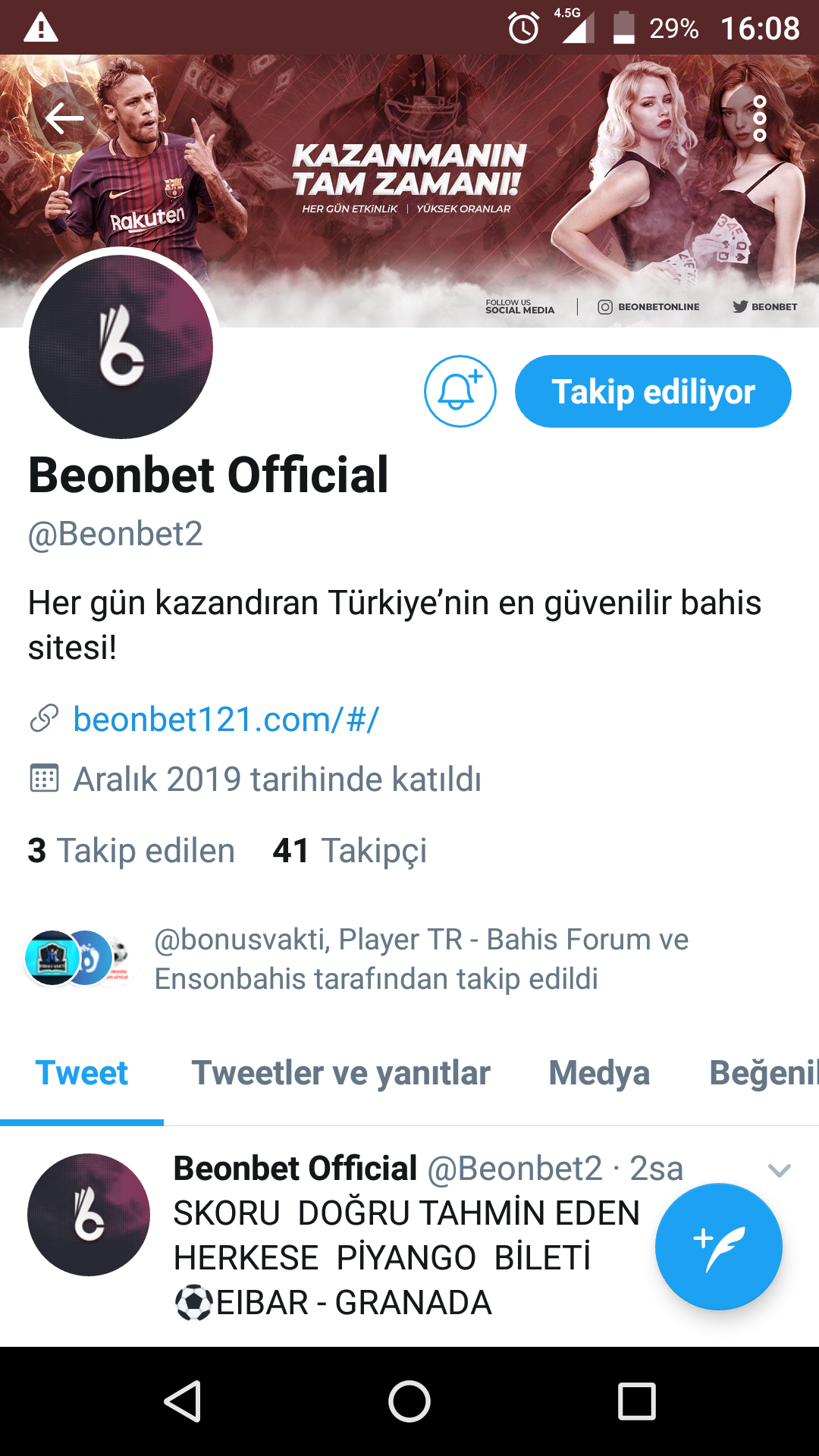Screen dimensions: 819x1456
Task: Switch to the Beğeniler tab
Action: tap(764, 1073)
